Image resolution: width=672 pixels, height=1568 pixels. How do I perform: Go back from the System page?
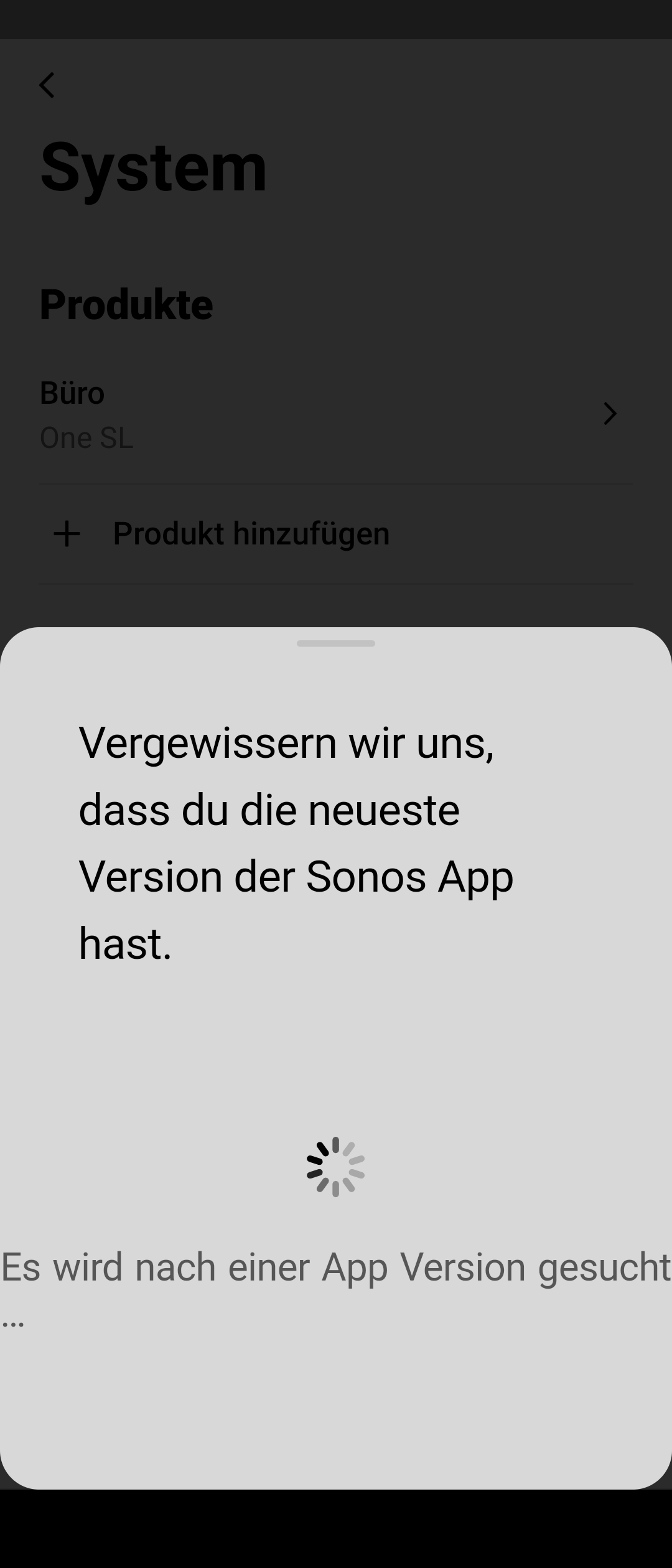click(x=47, y=85)
